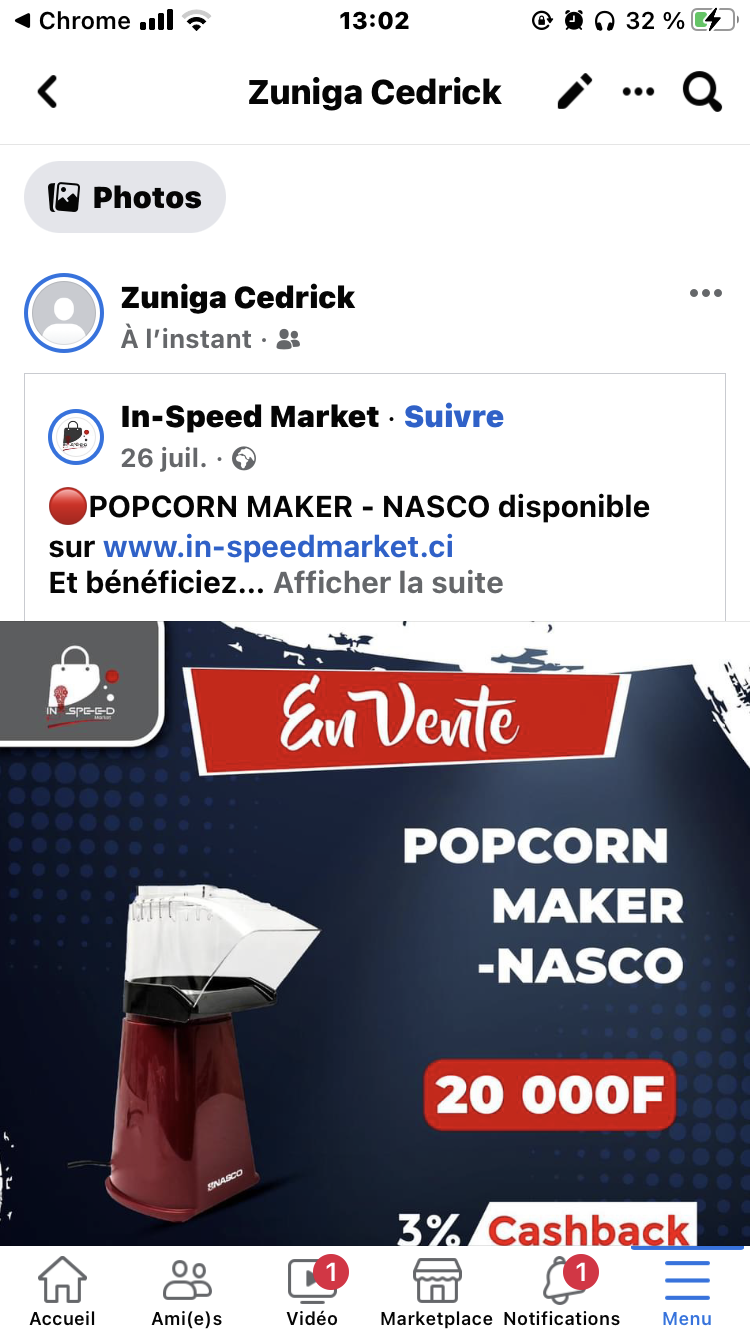
Task: Open the profile search magnifier
Action: click(702, 92)
